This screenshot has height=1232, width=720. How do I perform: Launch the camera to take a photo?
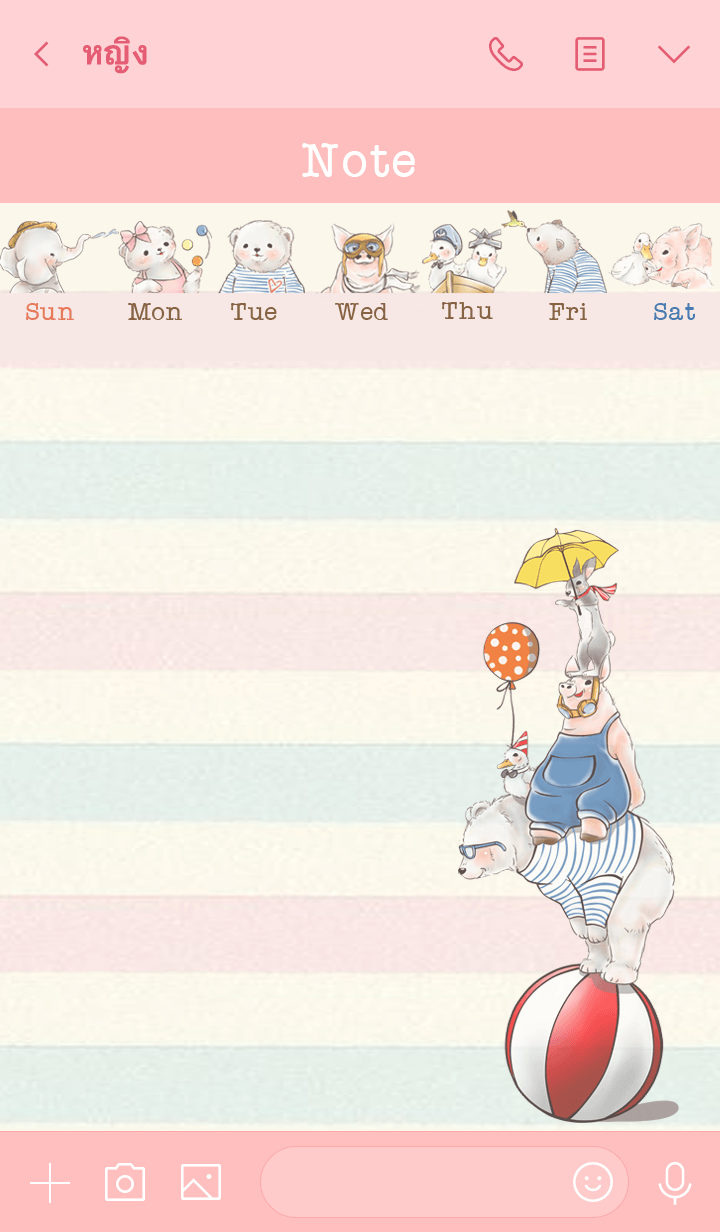coord(125,1183)
